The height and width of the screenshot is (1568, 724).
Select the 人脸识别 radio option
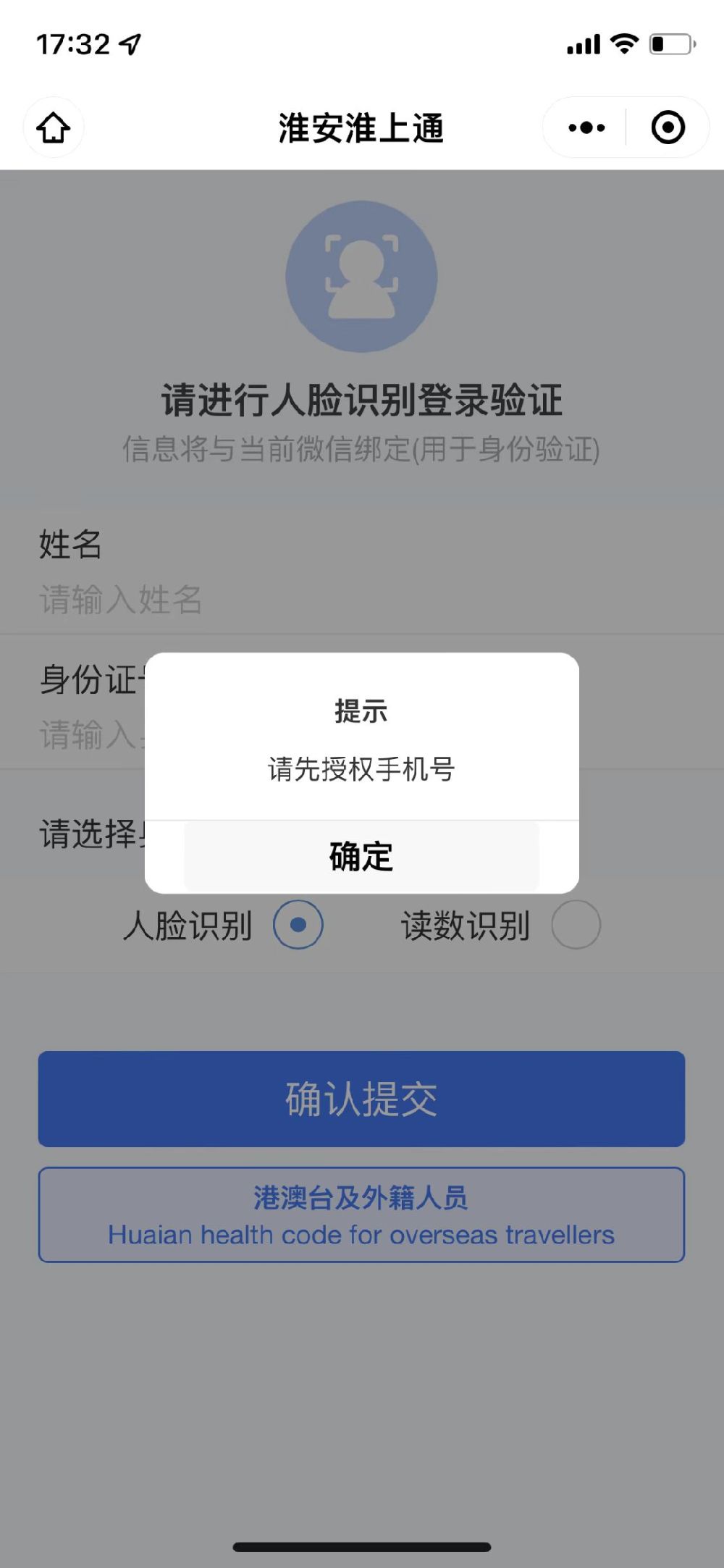click(x=298, y=925)
